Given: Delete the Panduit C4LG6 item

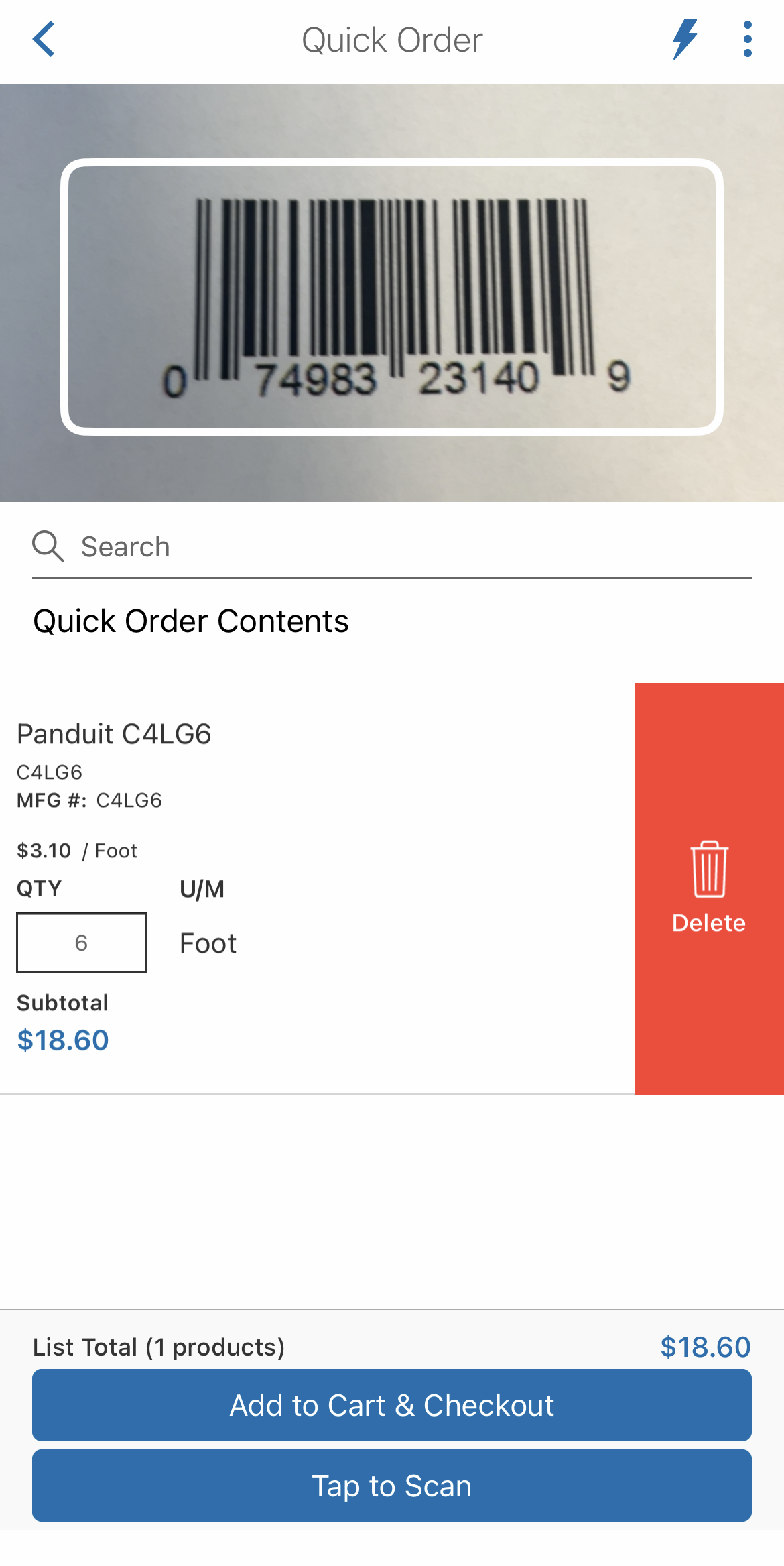Looking at the screenshot, I should coord(709,889).
